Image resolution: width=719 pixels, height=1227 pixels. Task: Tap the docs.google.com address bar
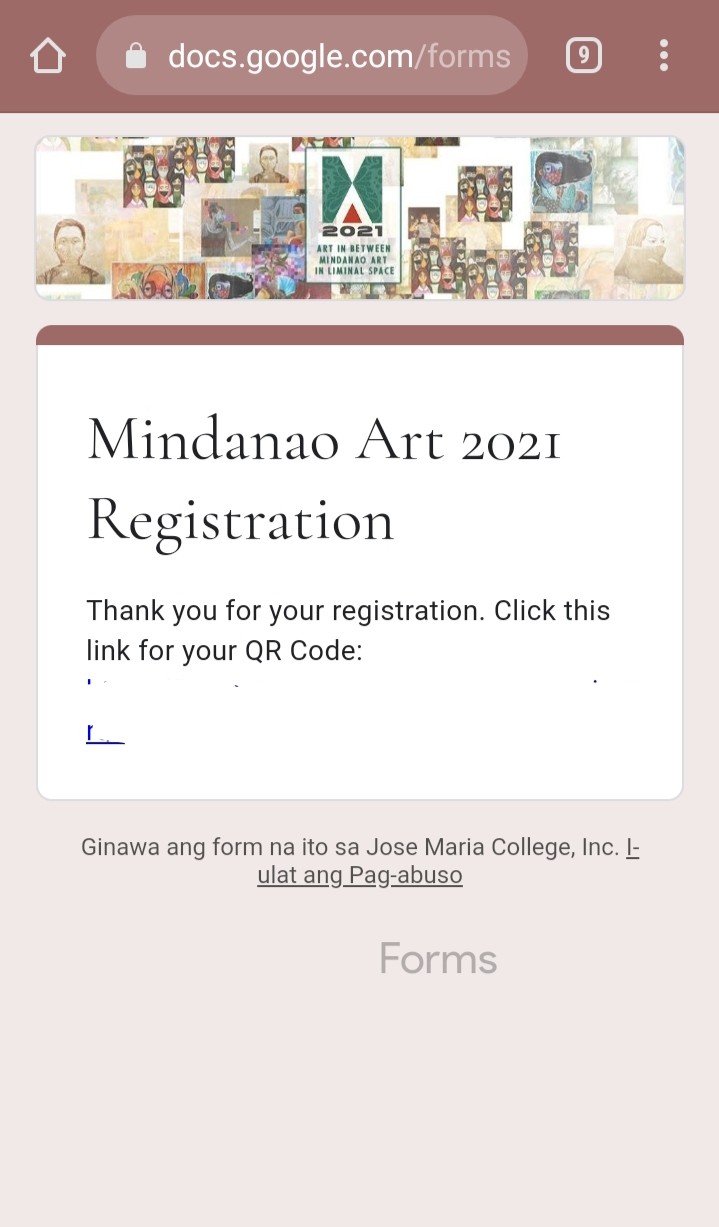pyautogui.click(x=311, y=56)
